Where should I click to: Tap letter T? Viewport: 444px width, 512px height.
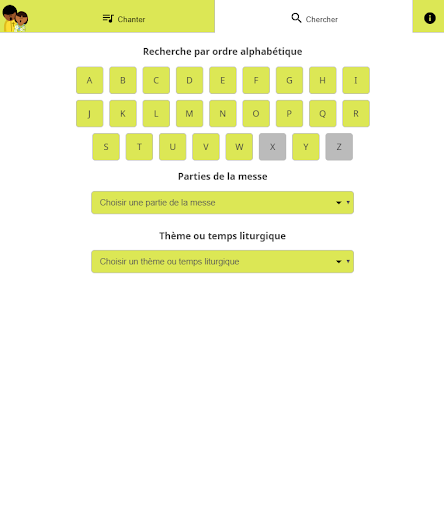(139, 147)
